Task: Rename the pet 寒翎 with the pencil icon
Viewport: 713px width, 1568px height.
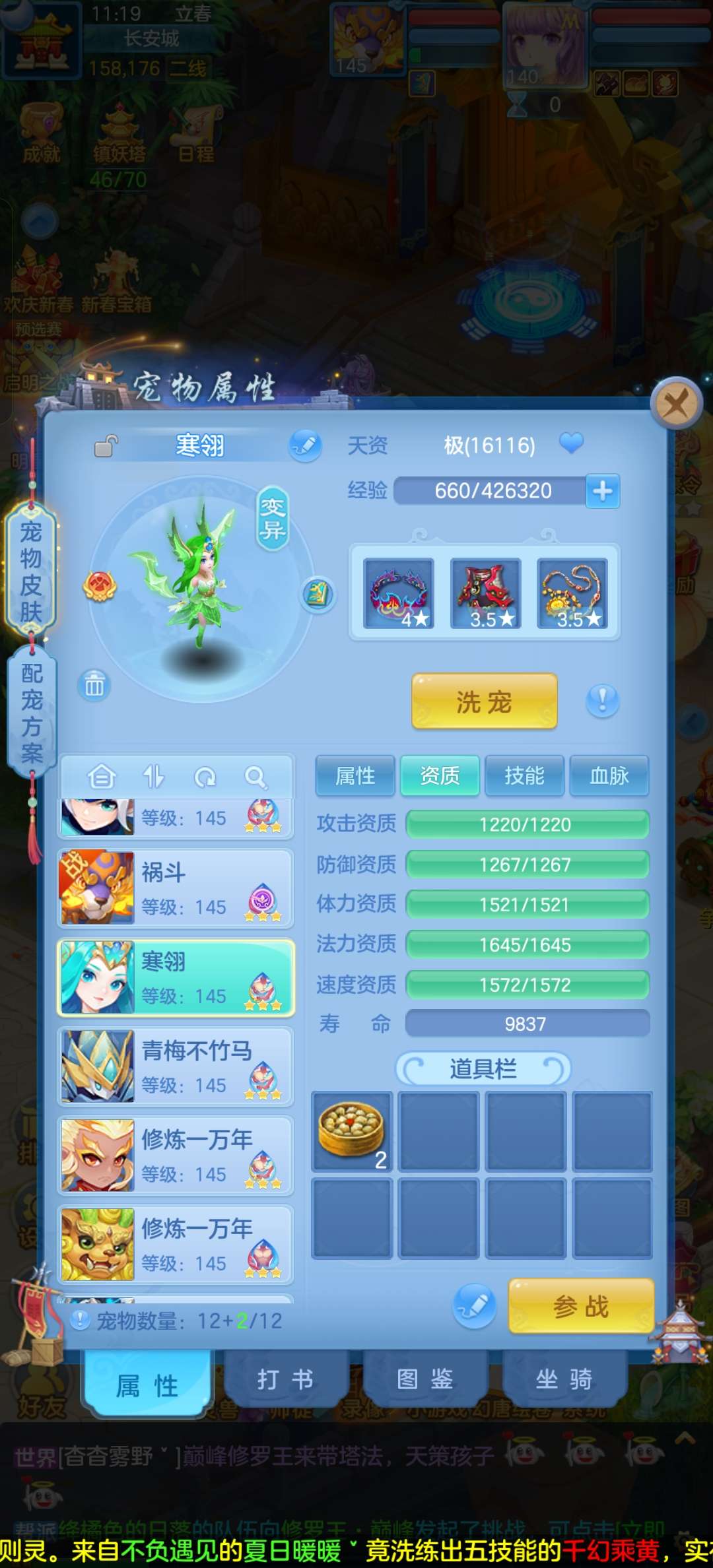Action: tap(305, 445)
